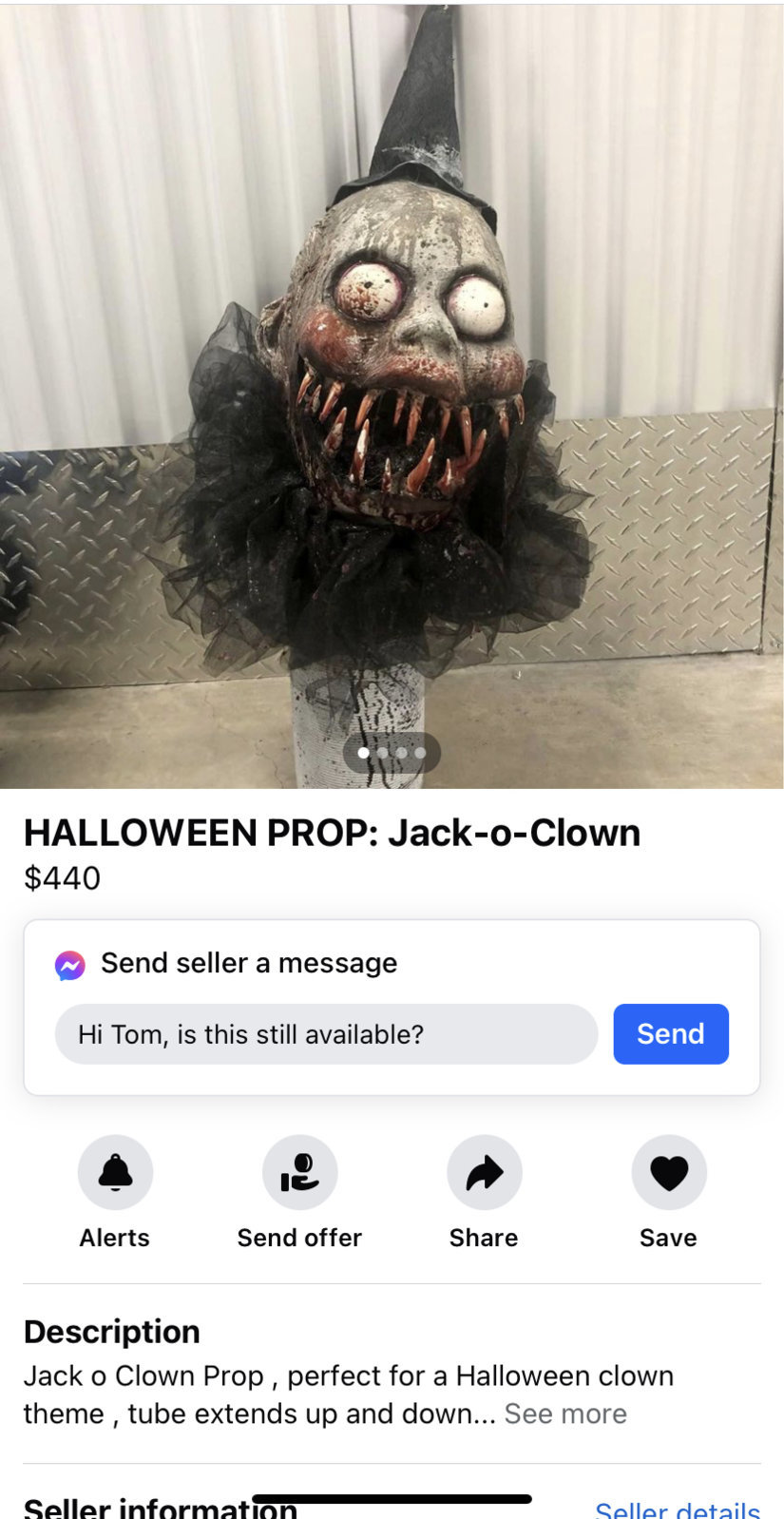Edit the 'Hi Tom, is this still available?' message
The height and width of the screenshot is (1519, 784).
pos(326,1033)
